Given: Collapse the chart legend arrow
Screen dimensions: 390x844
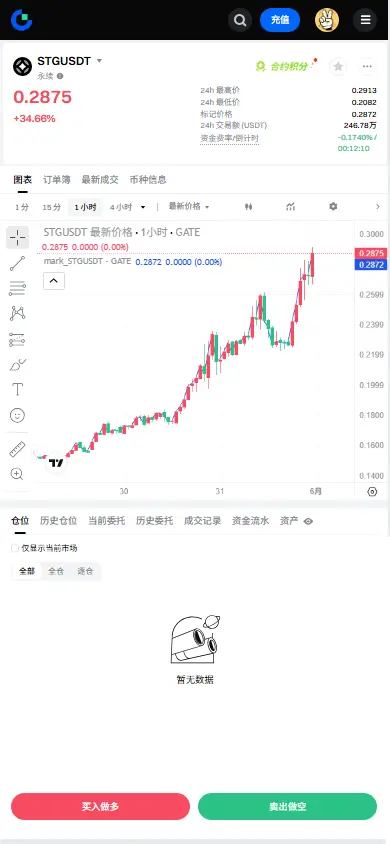Looking at the screenshot, I should 54,281.
